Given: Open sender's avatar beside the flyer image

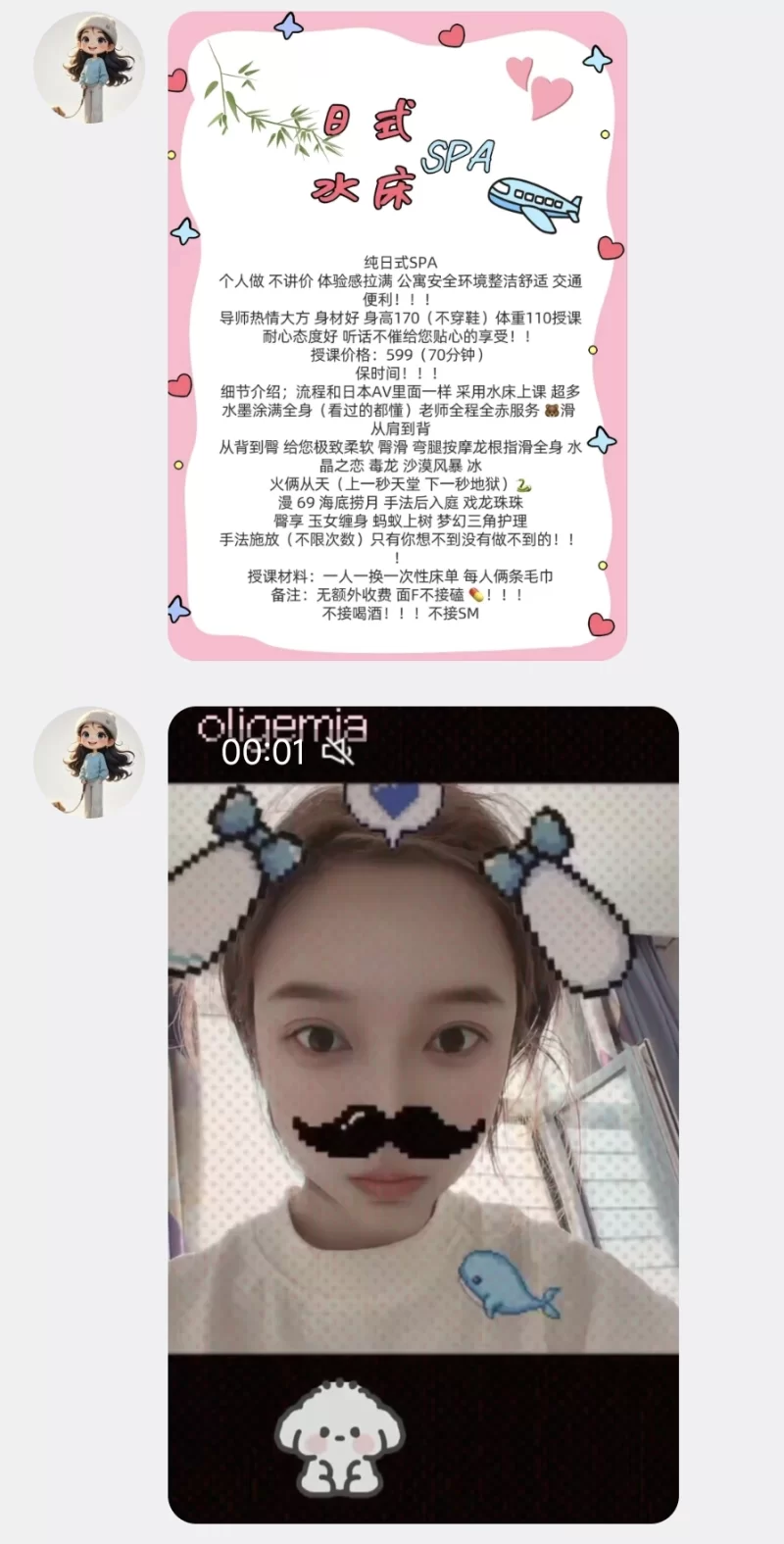Looking at the screenshot, I should click(x=89, y=68).
